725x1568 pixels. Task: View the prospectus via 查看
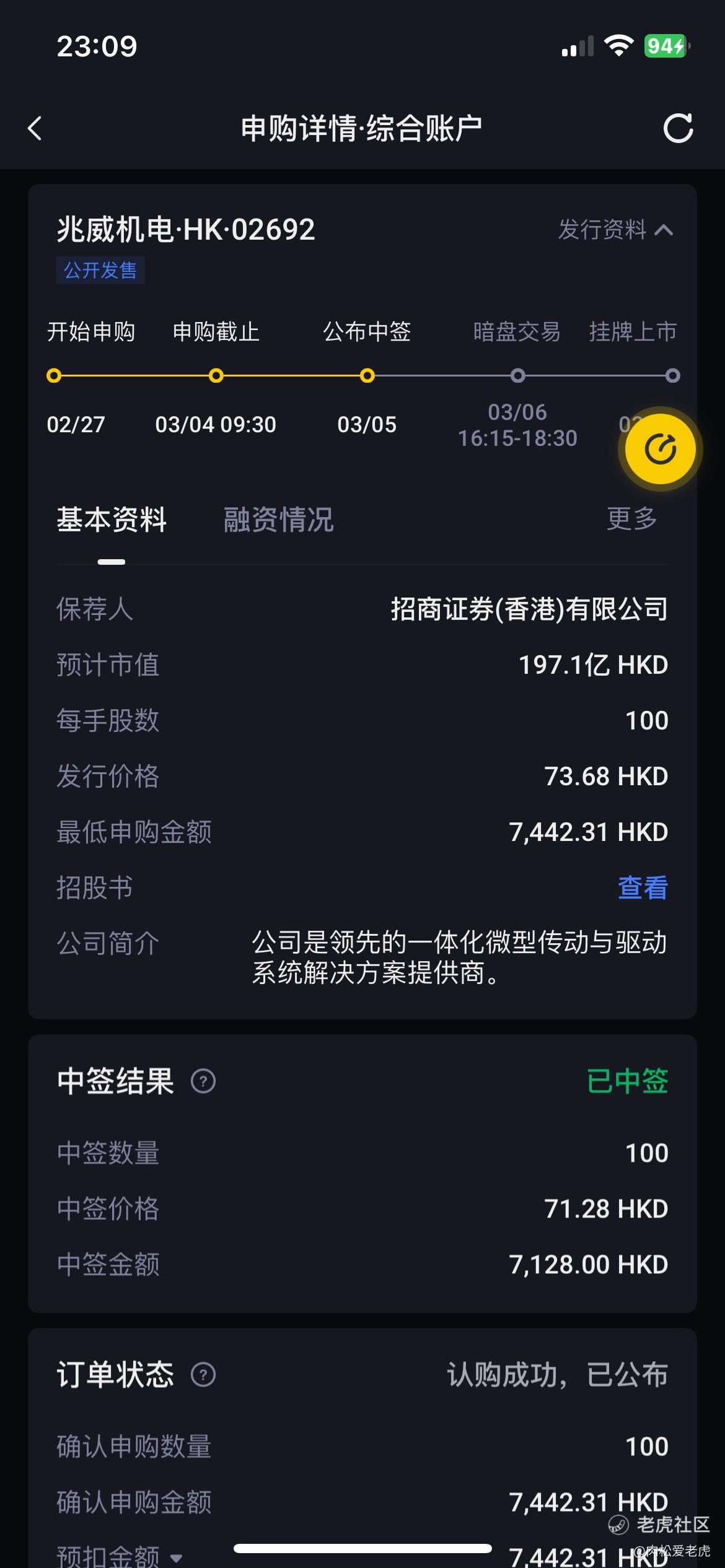tap(643, 887)
